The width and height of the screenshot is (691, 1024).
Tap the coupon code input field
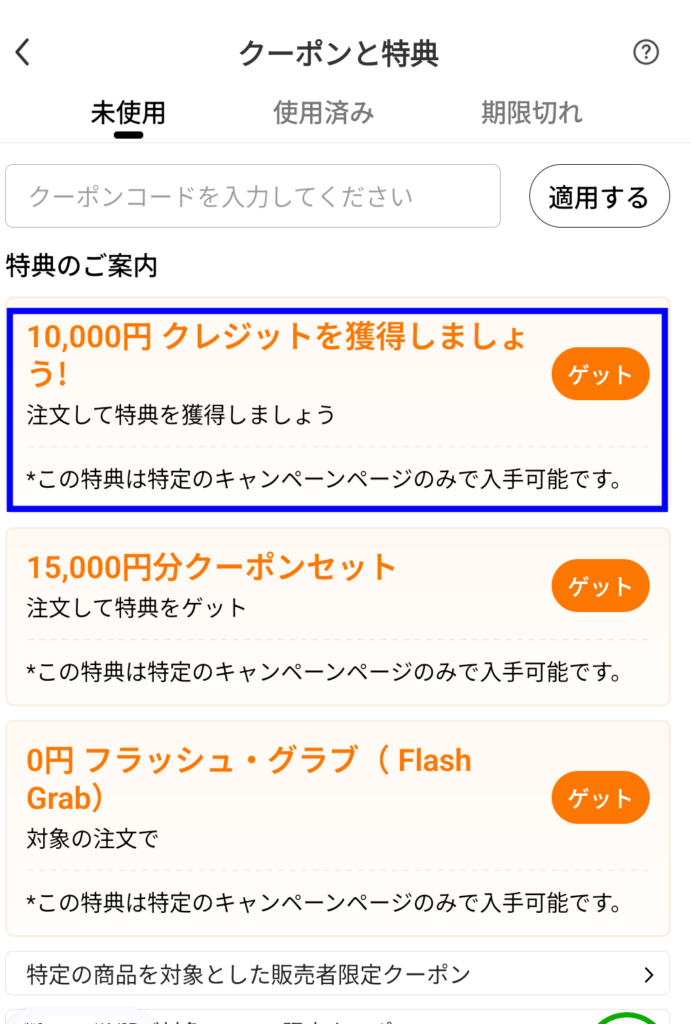[253, 196]
